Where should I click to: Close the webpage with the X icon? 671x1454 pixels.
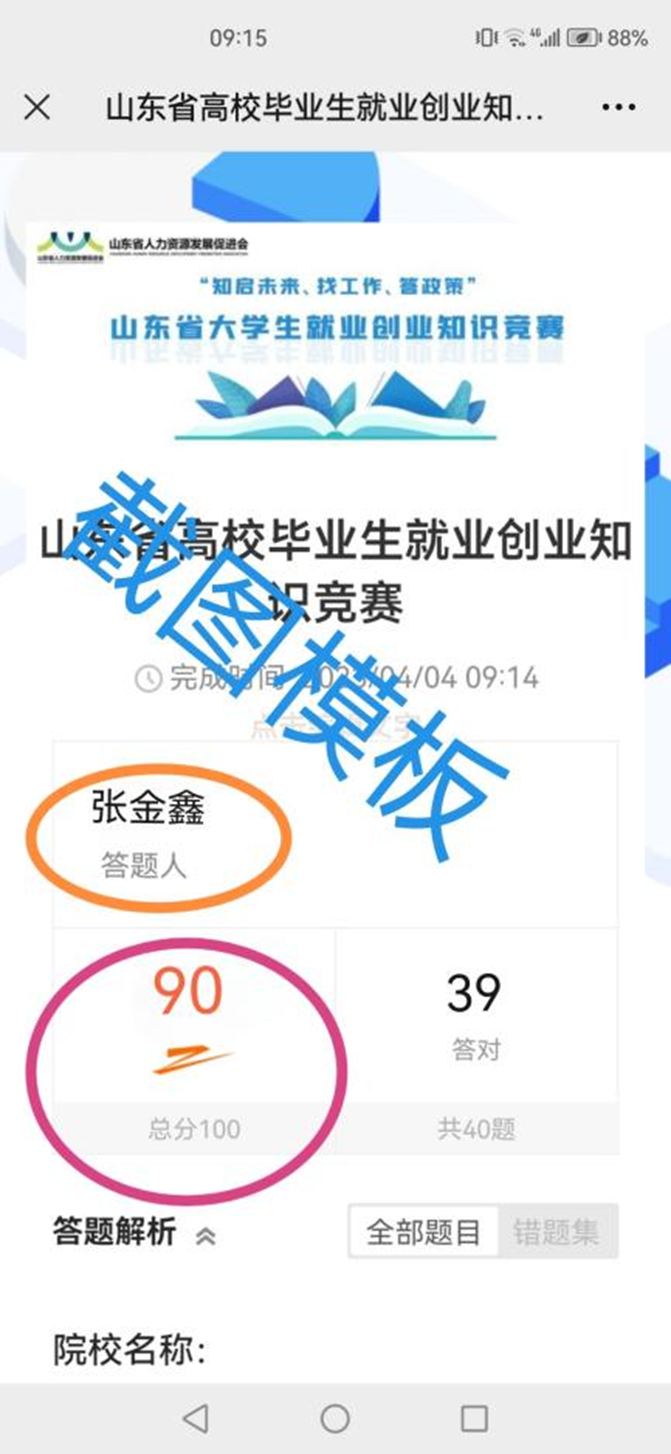(37, 108)
